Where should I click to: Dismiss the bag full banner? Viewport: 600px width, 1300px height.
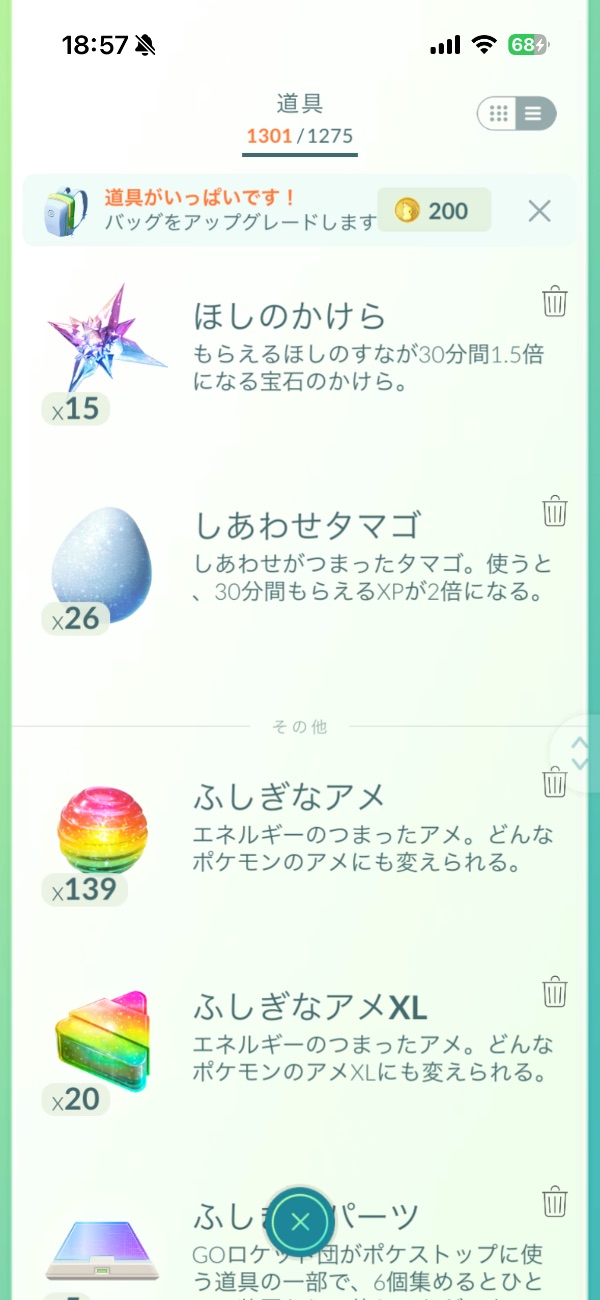point(539,211)
